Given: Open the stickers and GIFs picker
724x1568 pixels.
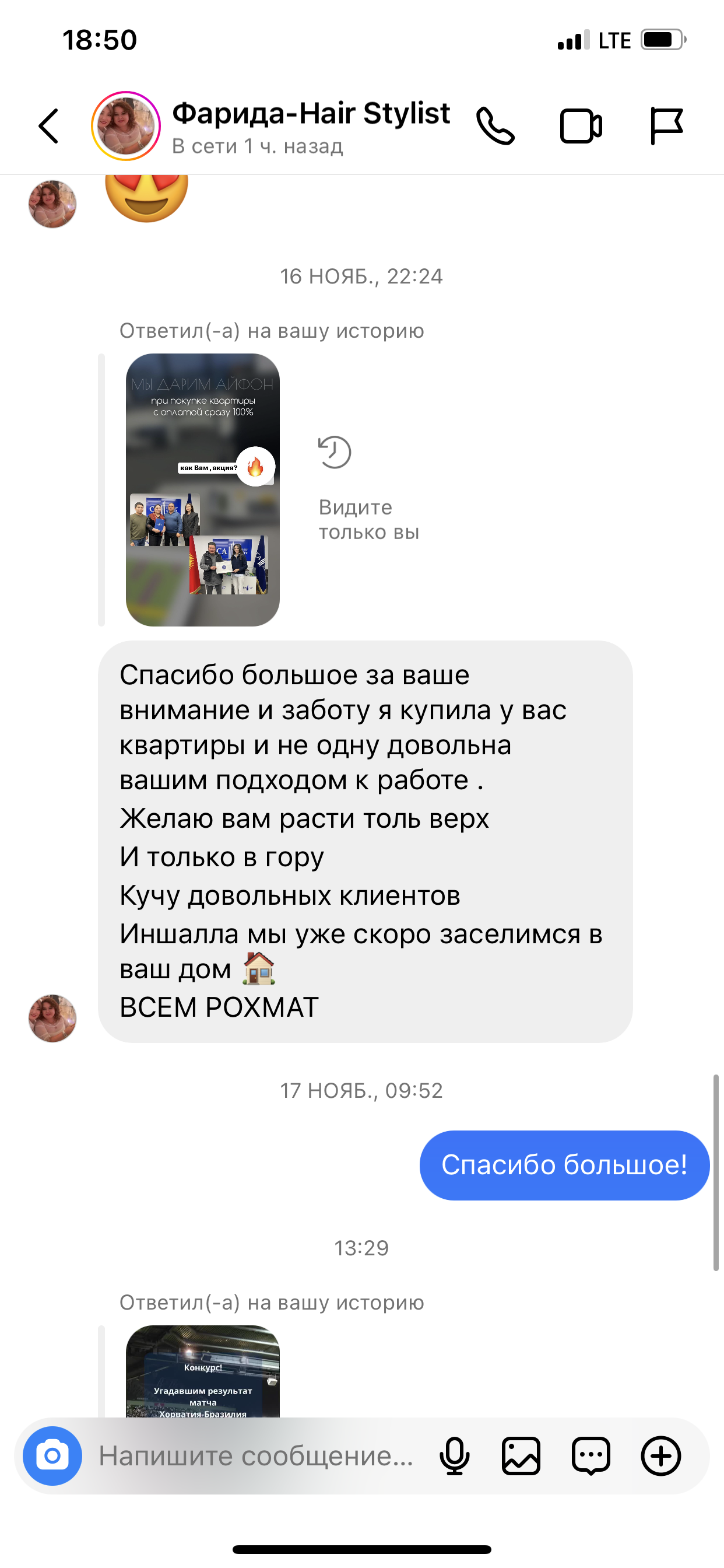Looking at the screenshot, I should point(590,1456).
